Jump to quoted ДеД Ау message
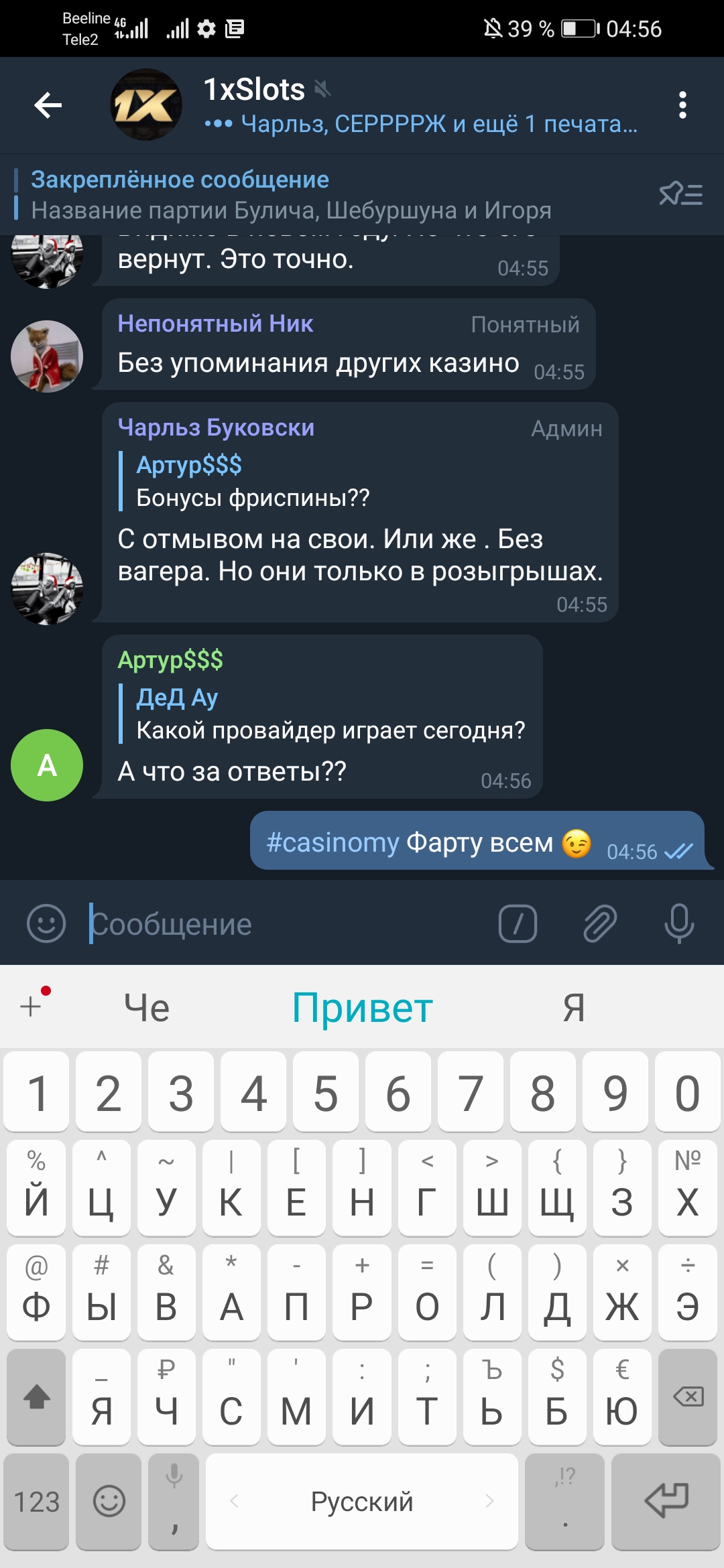 pyautogui.click(x=330, y=714)
